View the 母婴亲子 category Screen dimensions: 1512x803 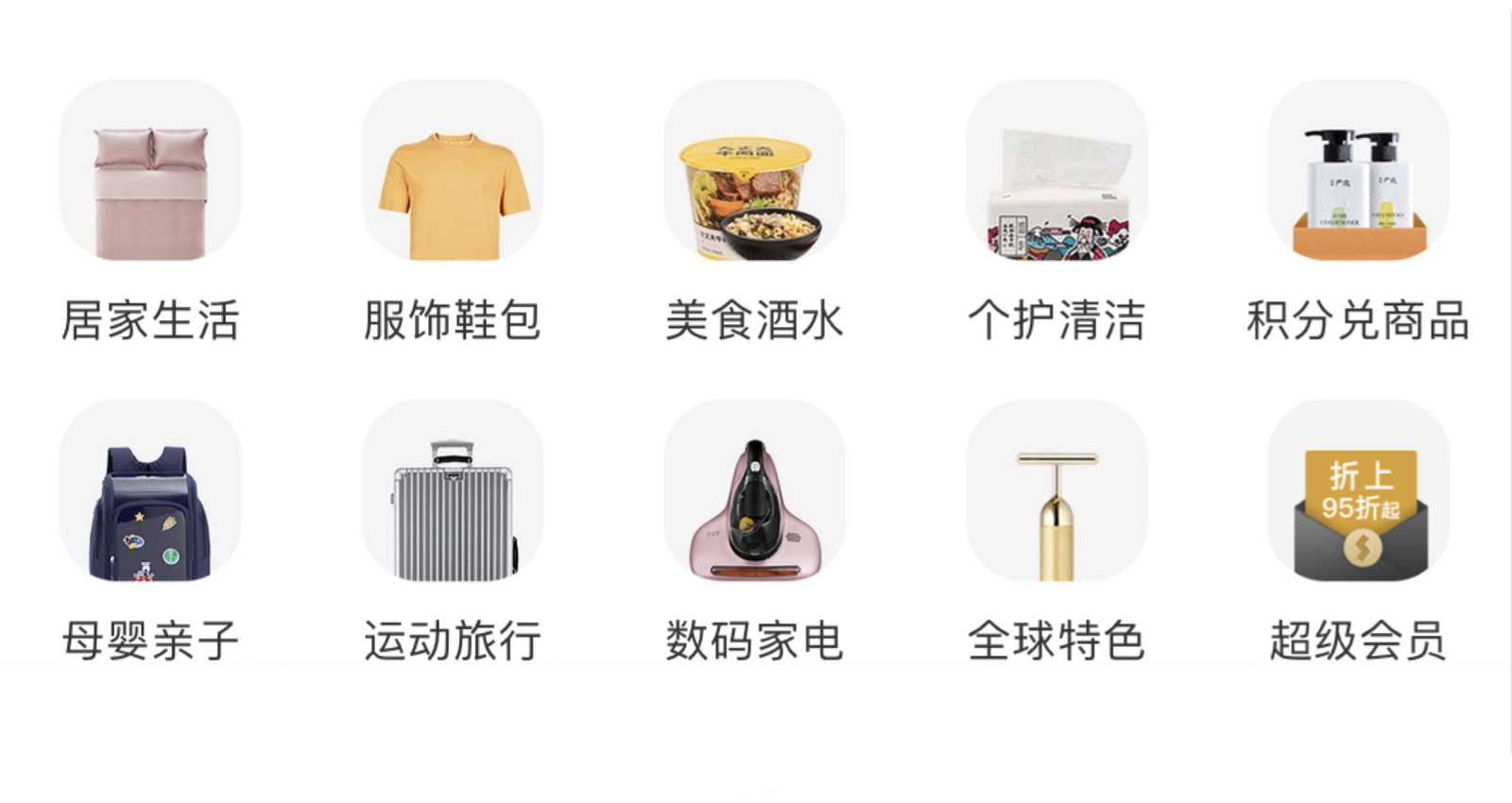[150, 491]
